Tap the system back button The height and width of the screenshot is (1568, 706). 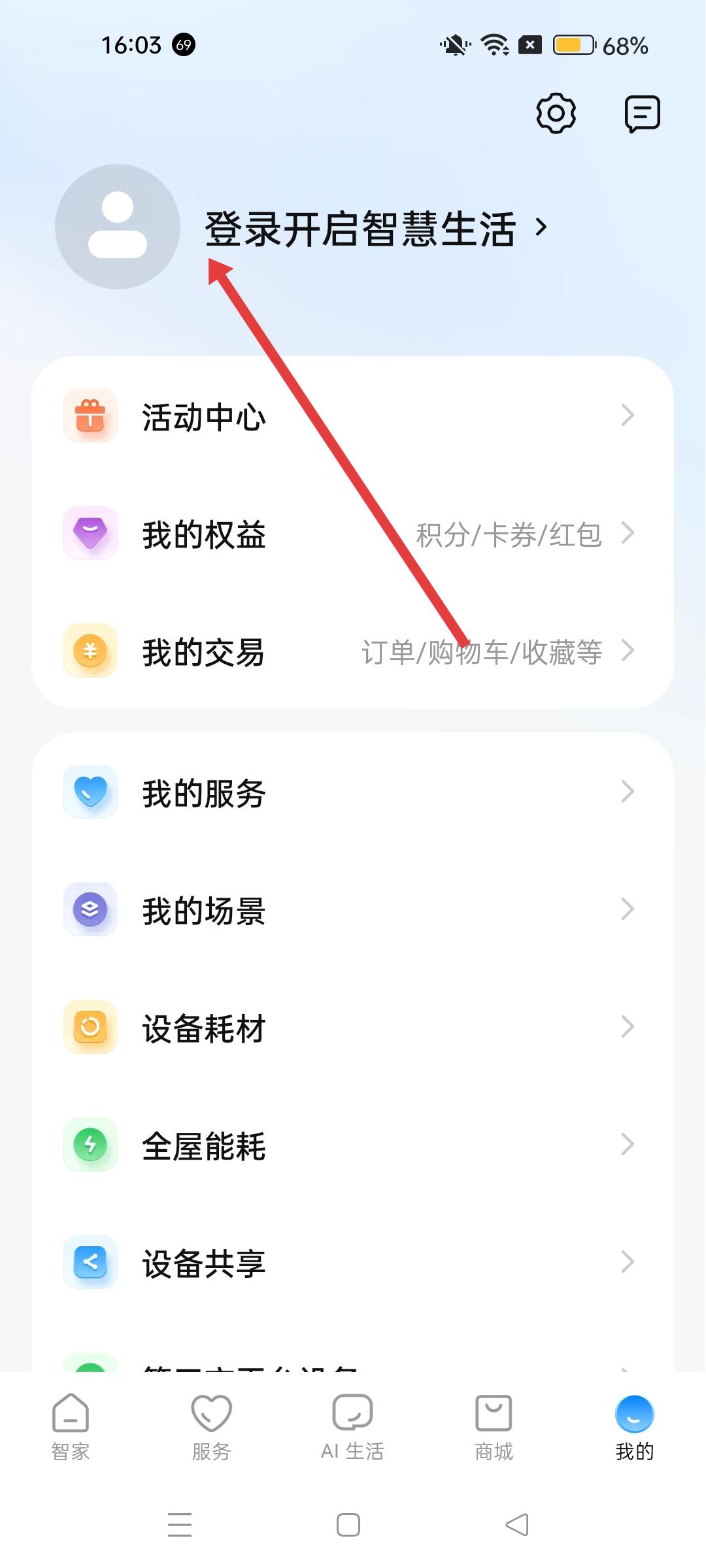pyautogui.click(x=517, y=1525)
